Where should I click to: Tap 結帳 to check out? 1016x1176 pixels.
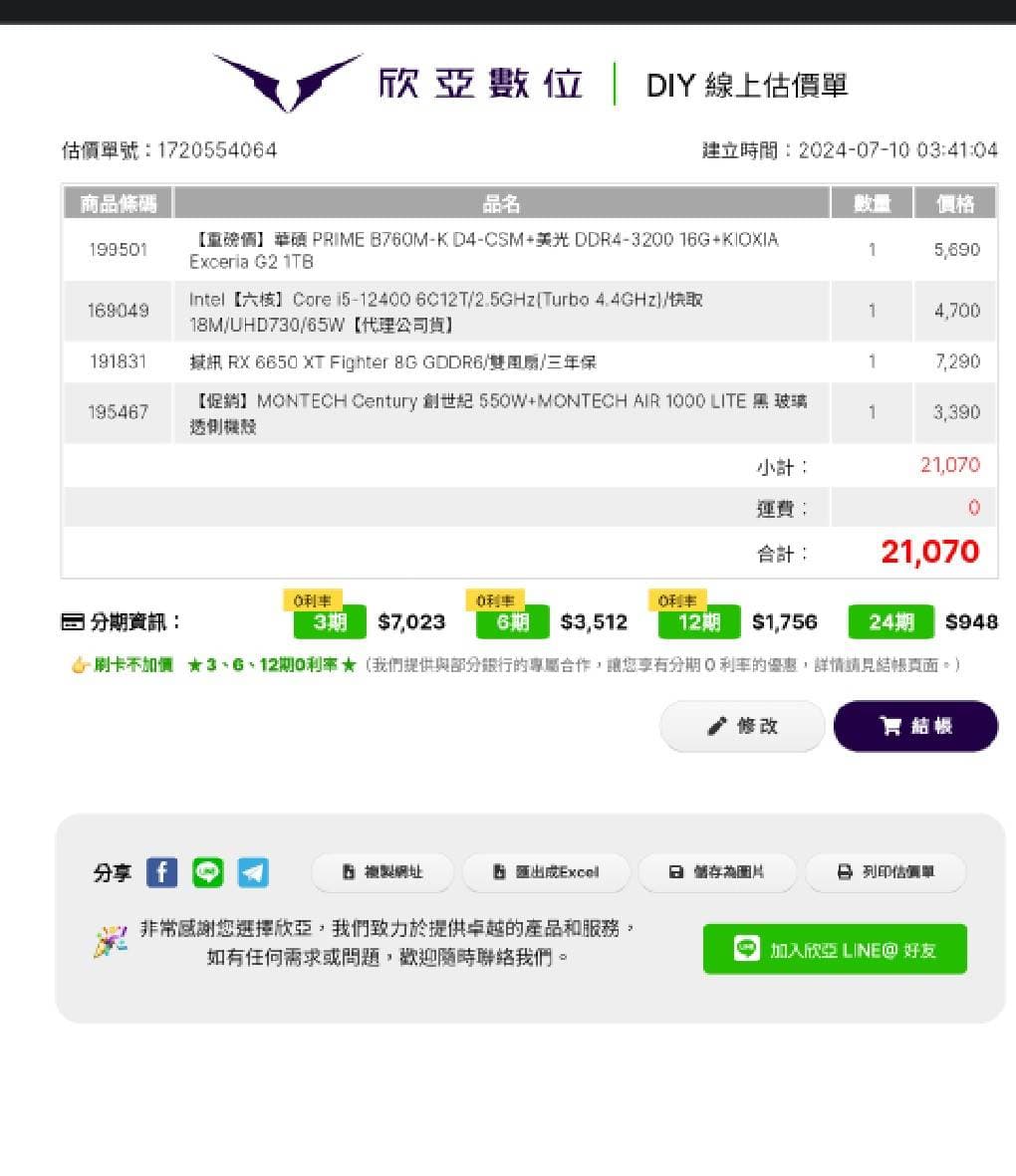[915, 726]
